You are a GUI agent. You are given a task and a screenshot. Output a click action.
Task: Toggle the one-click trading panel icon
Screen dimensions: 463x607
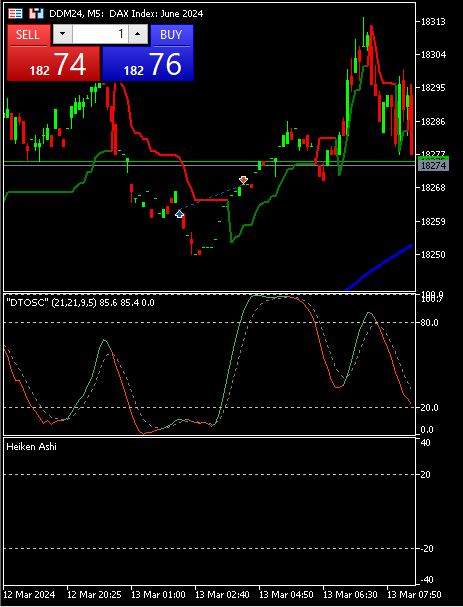coord(15,14)
